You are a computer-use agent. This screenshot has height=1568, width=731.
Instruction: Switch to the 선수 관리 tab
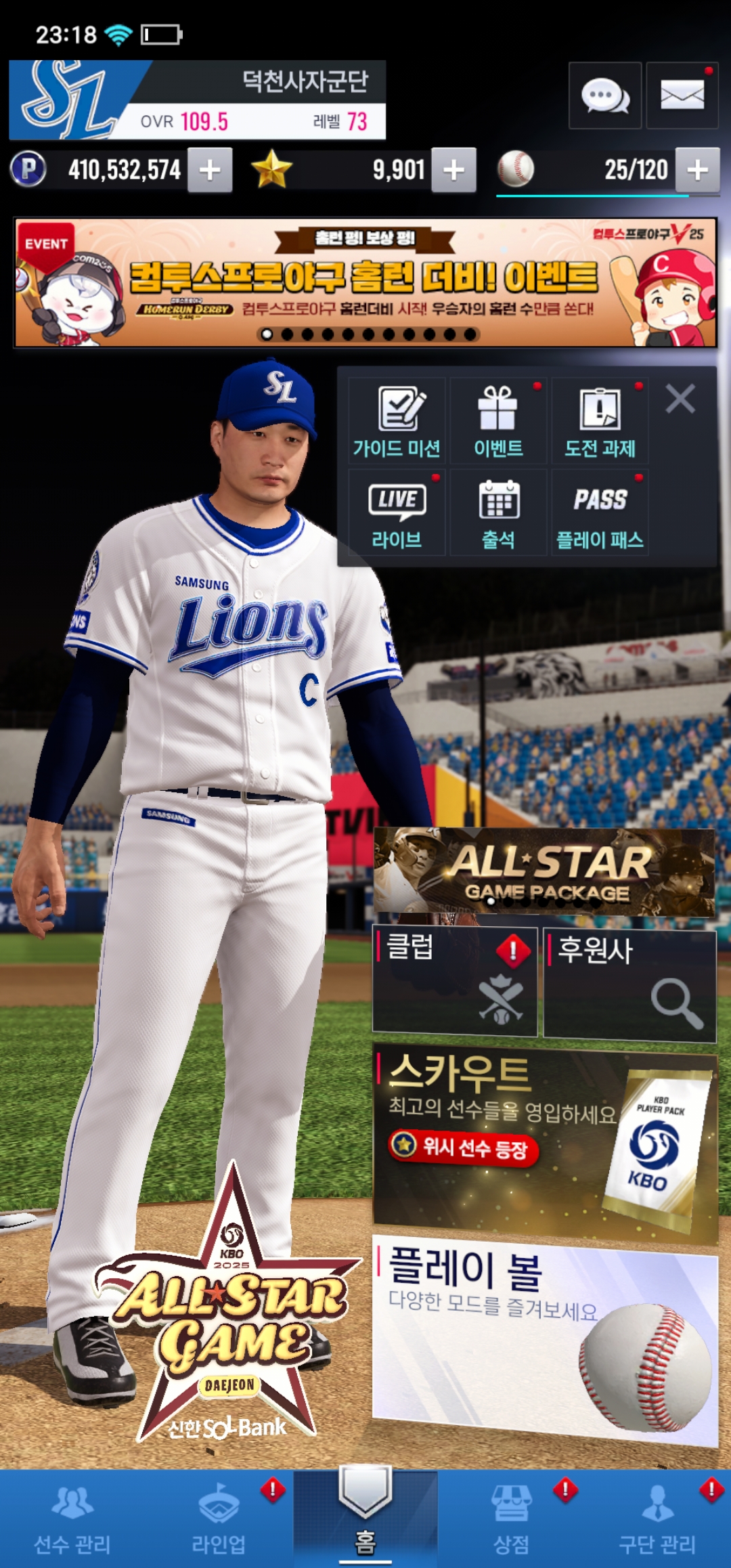tap(72, 1520)
